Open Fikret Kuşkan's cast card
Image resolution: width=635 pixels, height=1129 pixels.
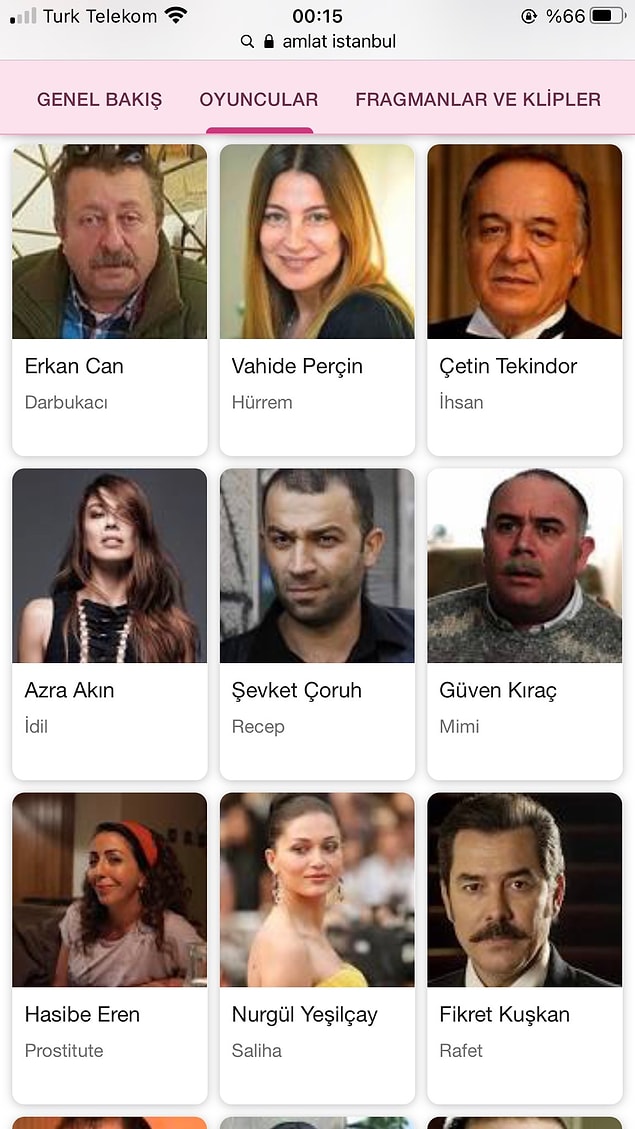pyautogui.click(x=524, y=946)
